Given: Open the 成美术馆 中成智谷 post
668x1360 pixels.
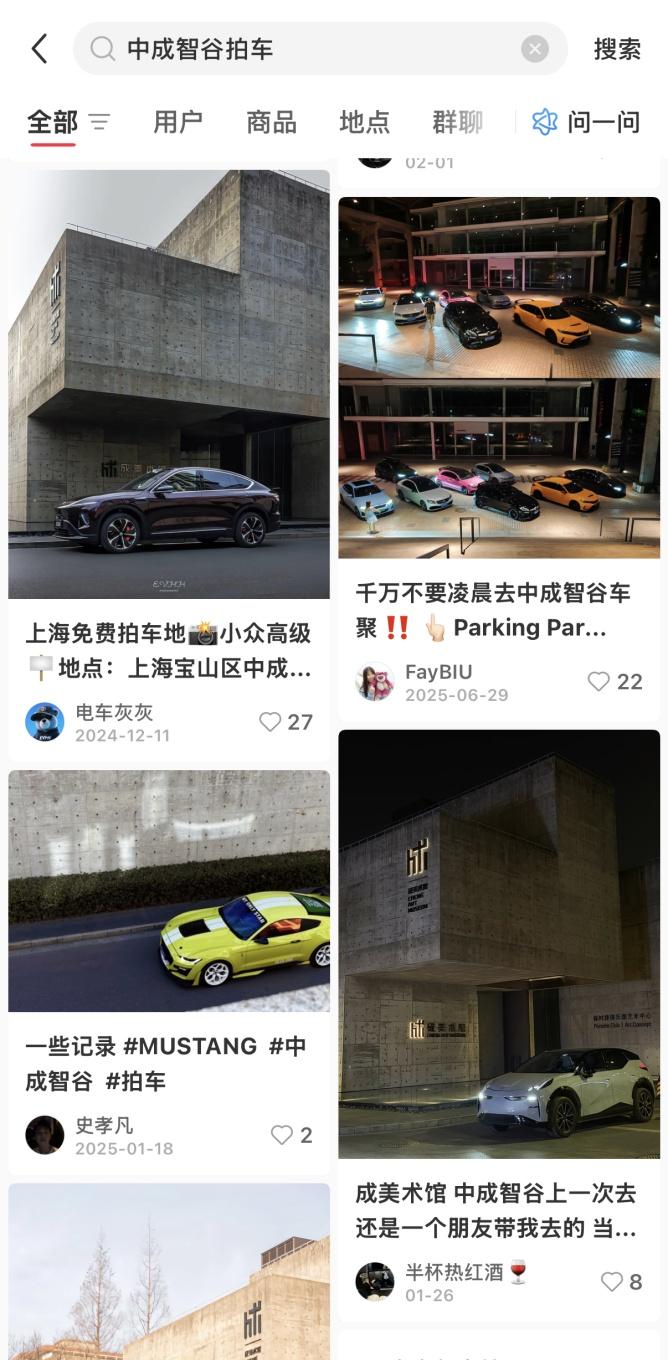Looking at the screenshot, I should pos(499,944).
